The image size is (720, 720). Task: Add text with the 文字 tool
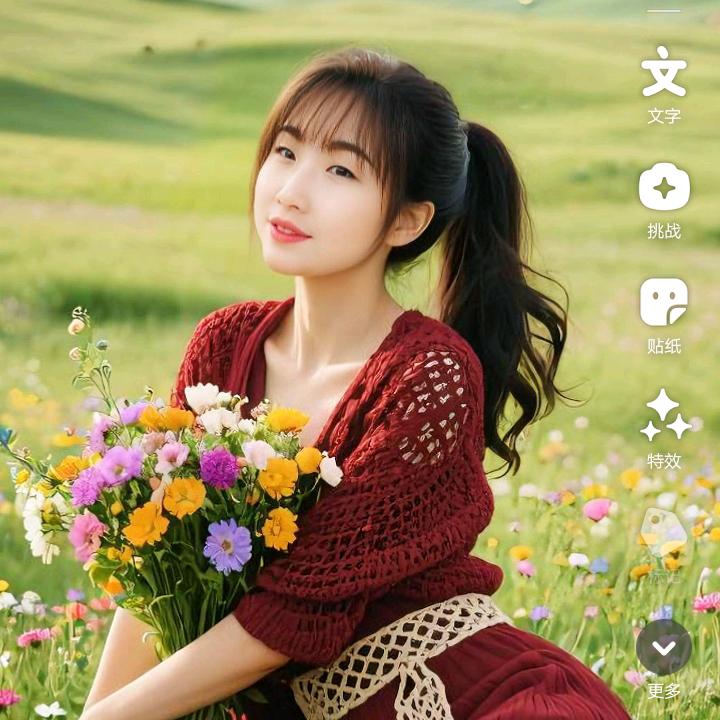[664, 74]
